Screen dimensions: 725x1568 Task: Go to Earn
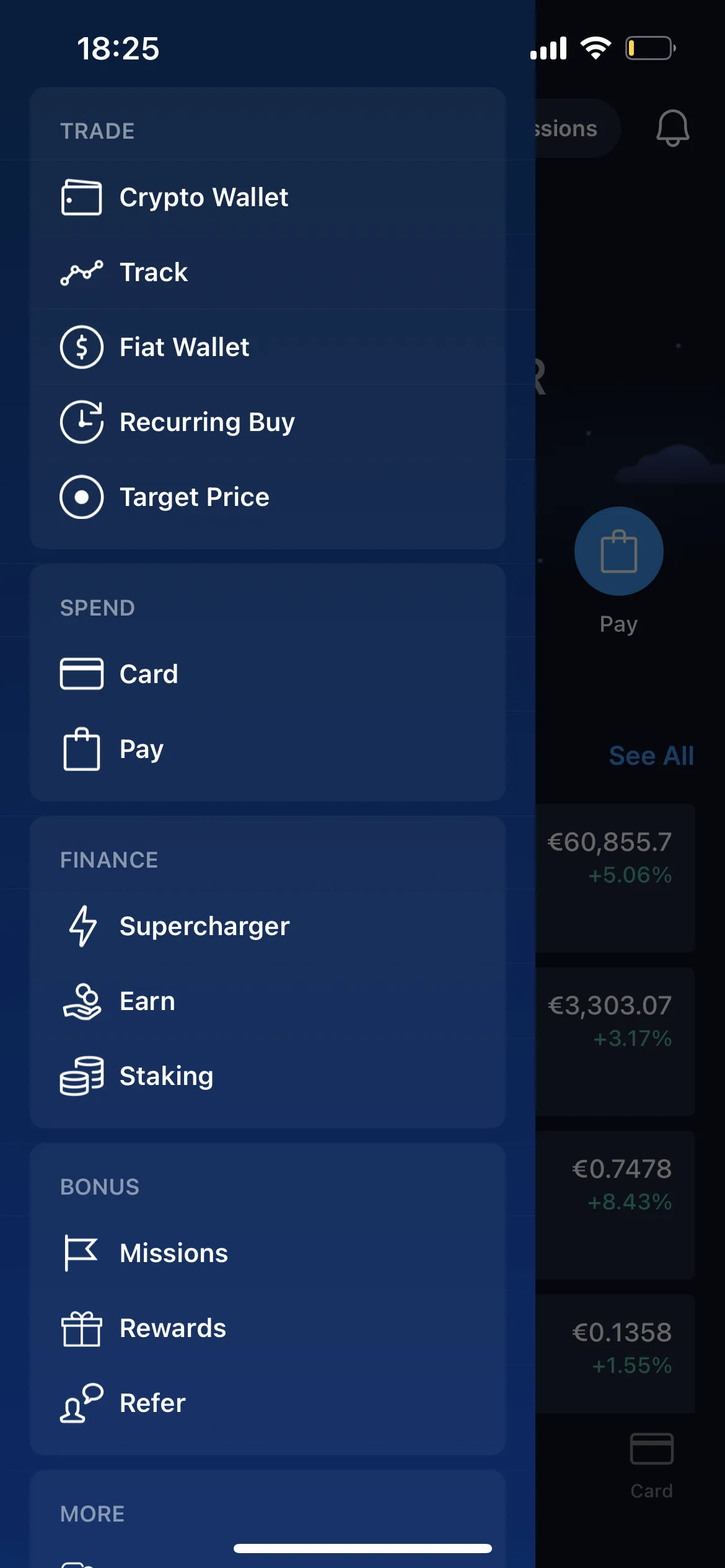point(147,1001)
